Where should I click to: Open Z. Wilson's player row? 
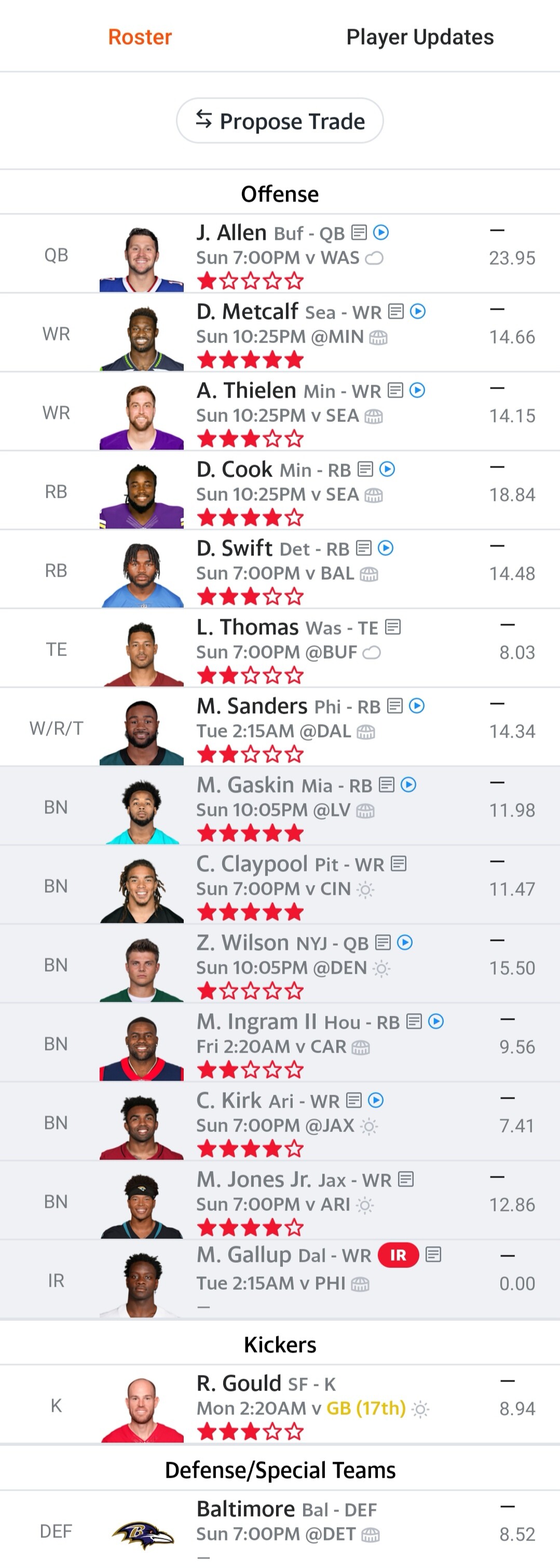pos(242,943)
